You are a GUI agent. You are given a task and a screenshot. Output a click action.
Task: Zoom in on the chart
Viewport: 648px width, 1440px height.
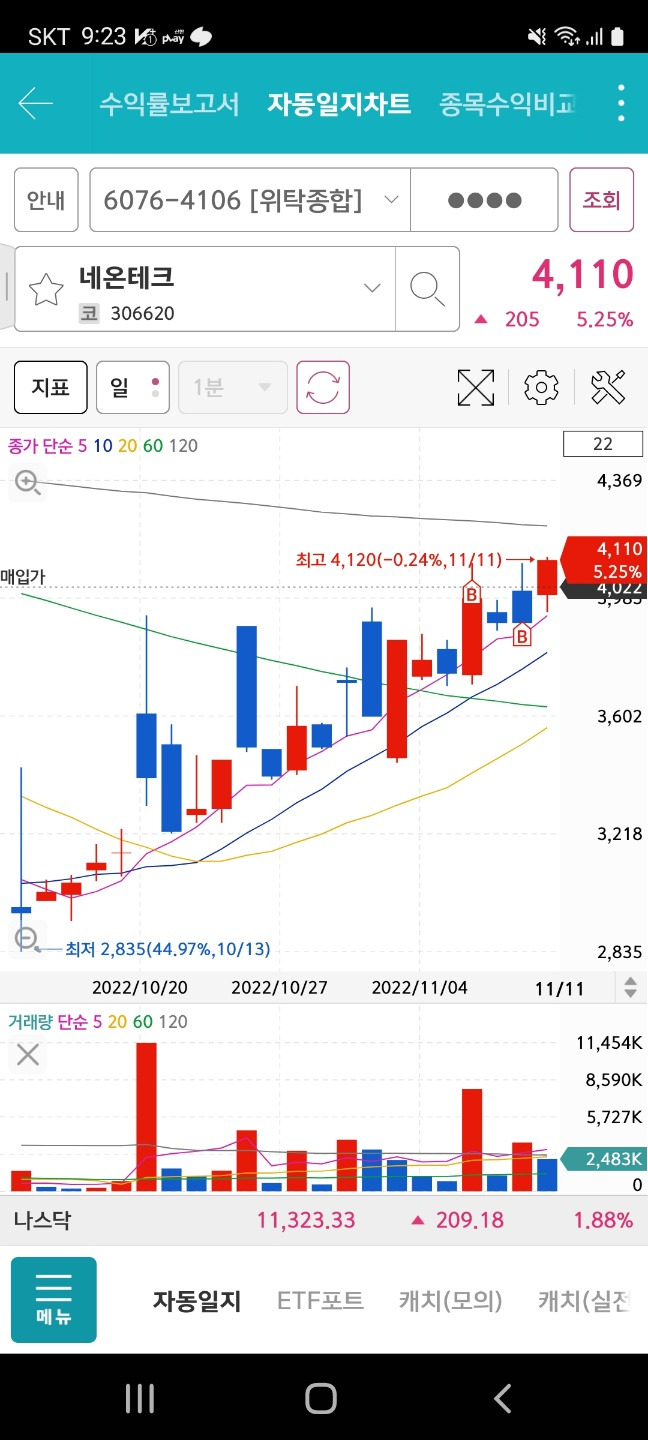click(27, 484)
